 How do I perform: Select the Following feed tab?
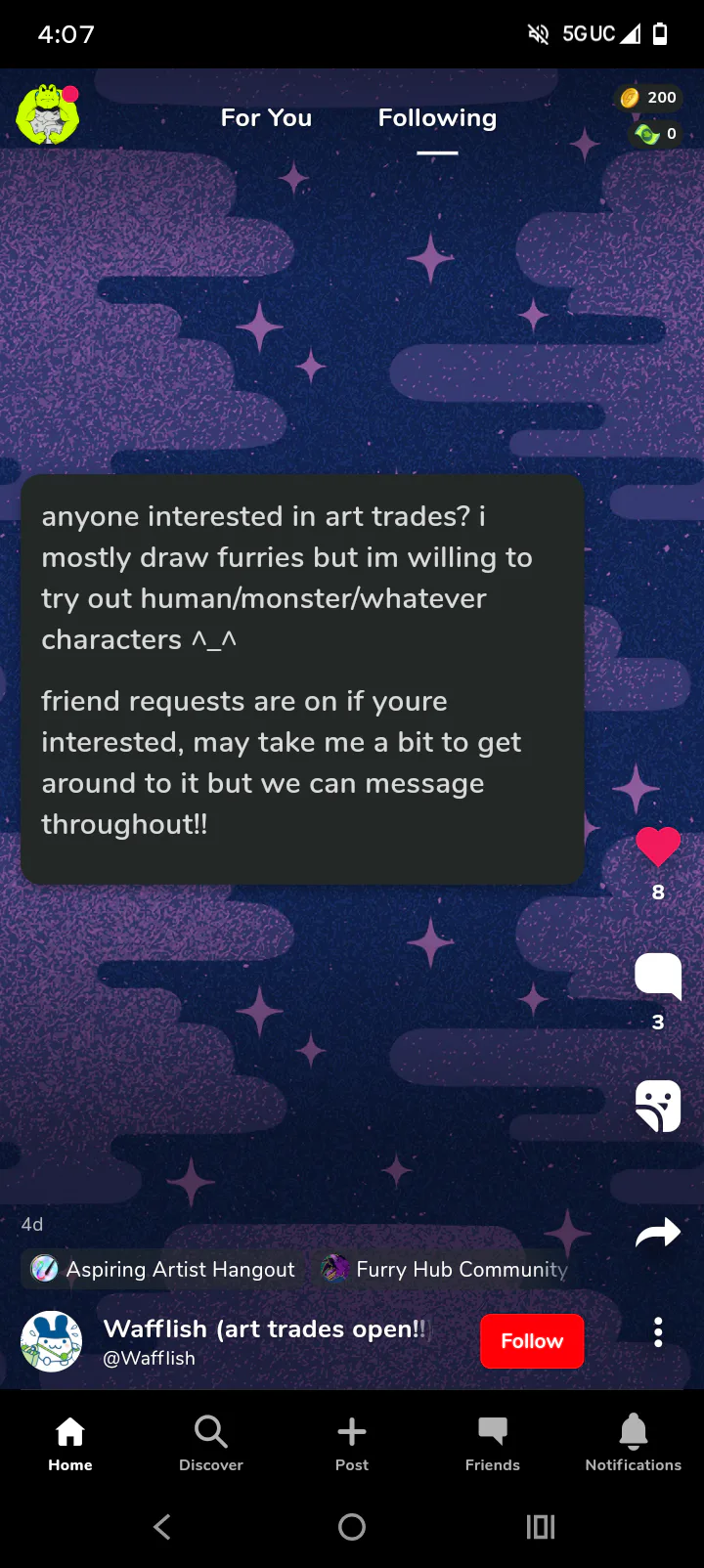pos(437,118)
